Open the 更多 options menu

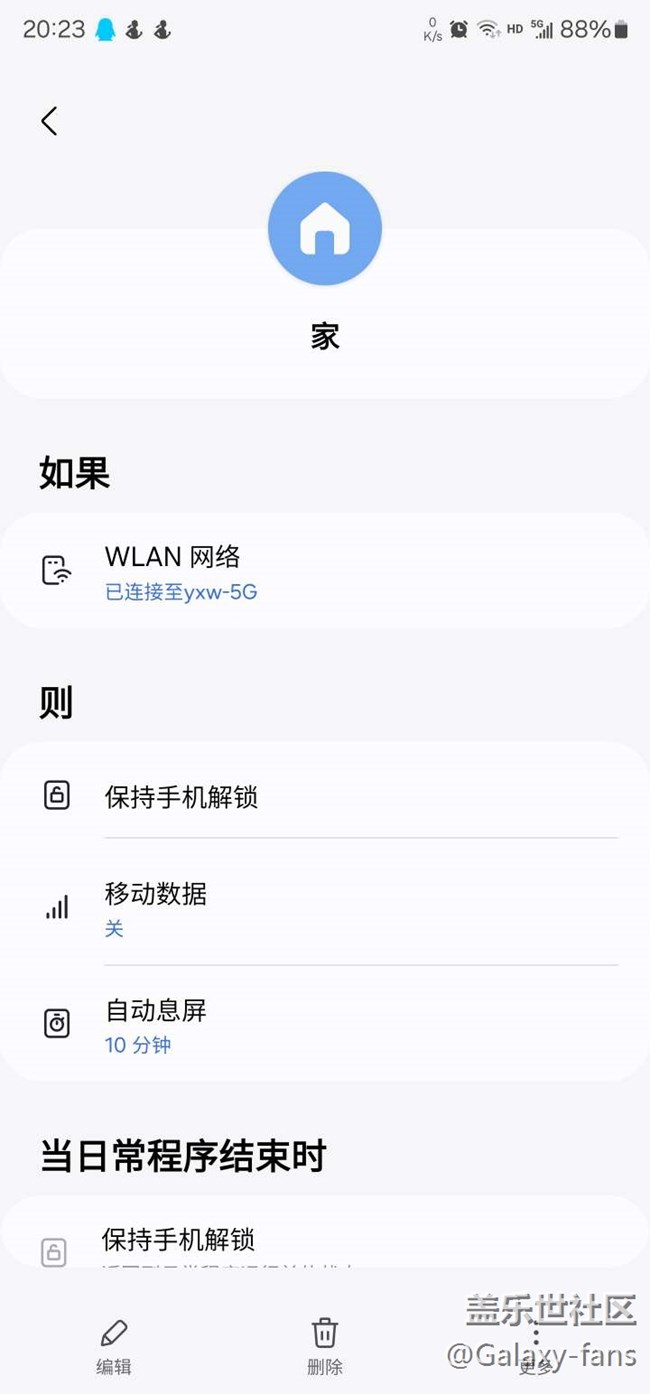click(x=536, y=1347)
